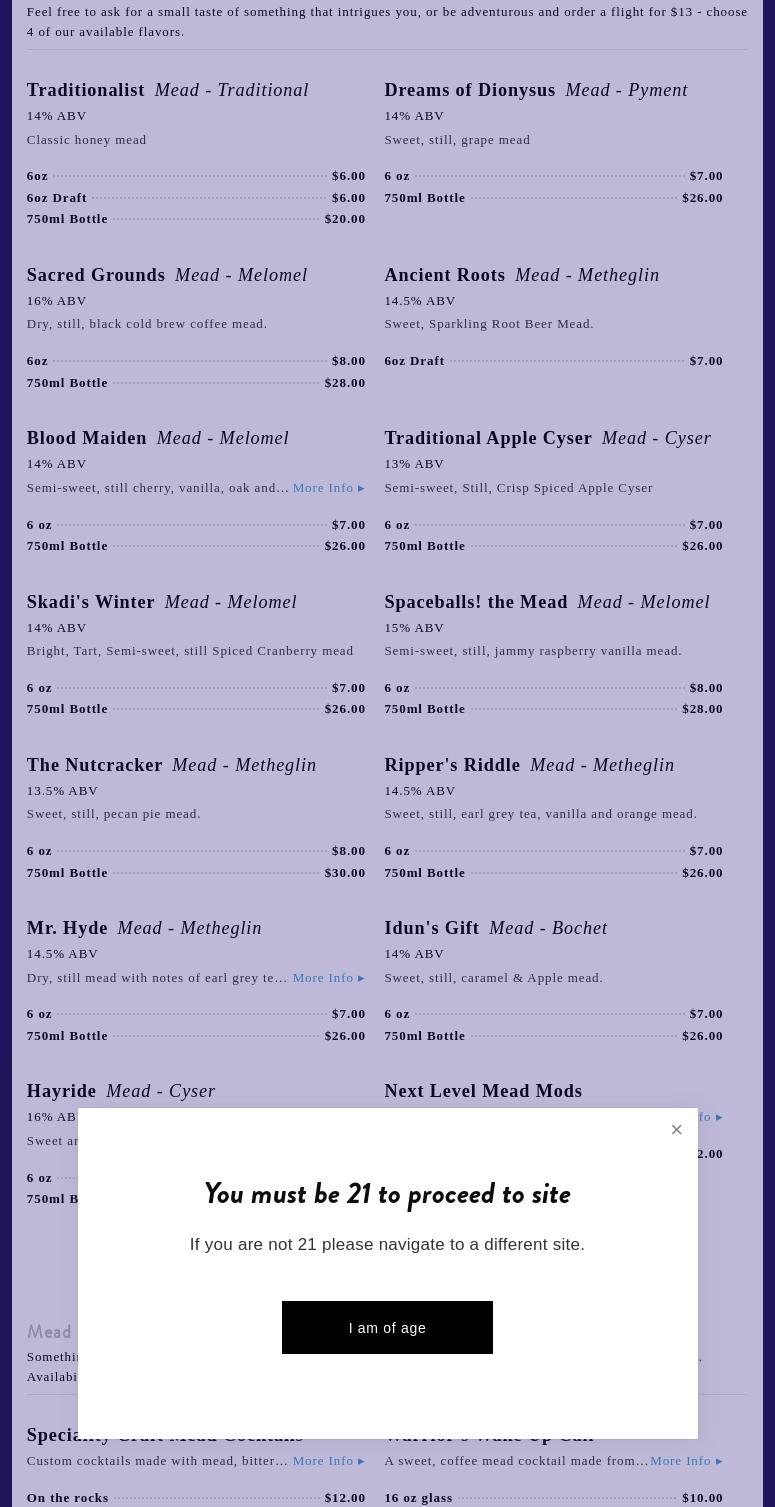This screenshot has width=775, height=1507.
Task: Close the age verification dialog
Action: [x=677, y=1130]
